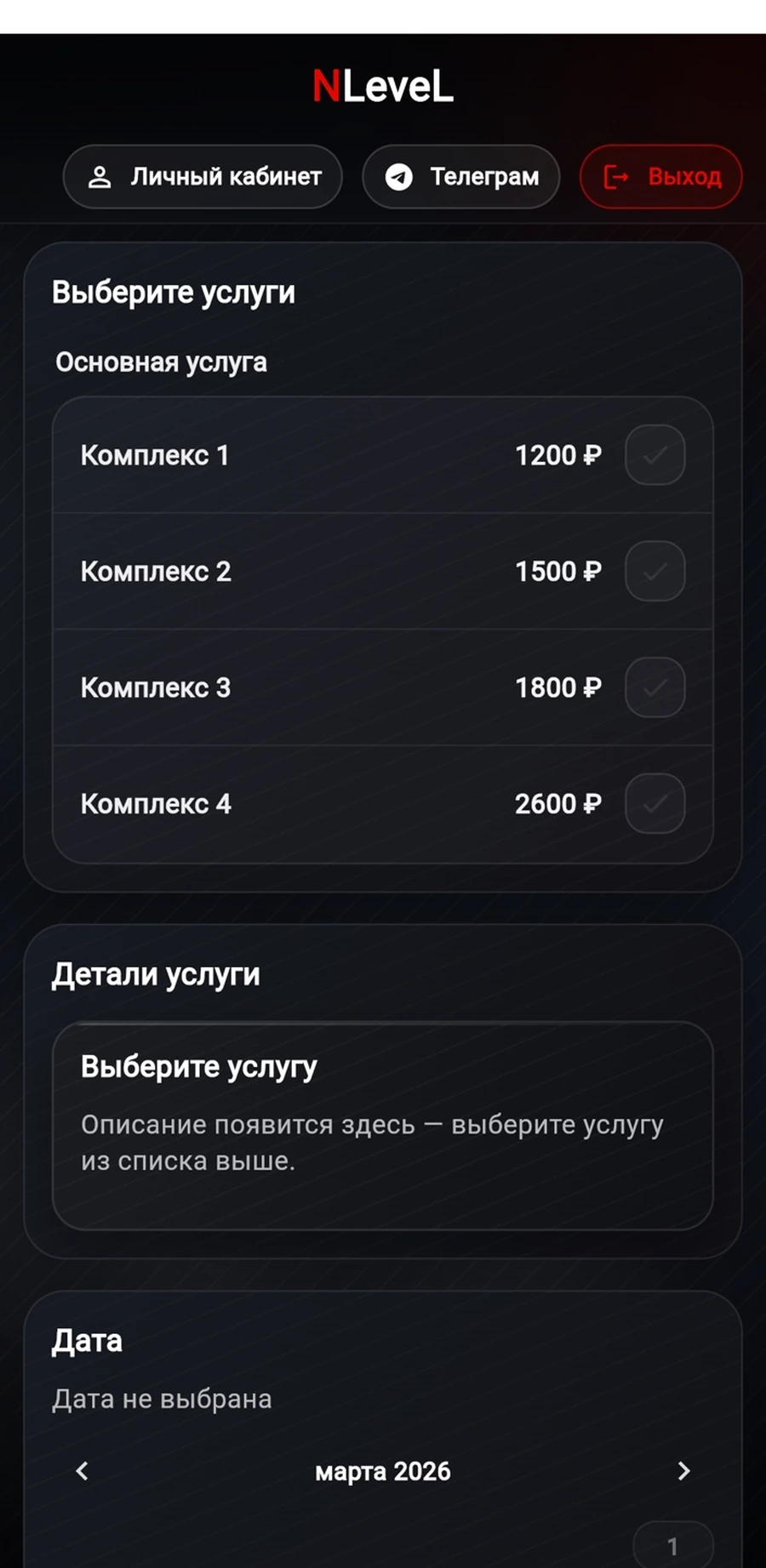The height and width of the screenshot is (1568, 766).
Task: Select day 1 in the calendar
Action: (x=672, y=1545)
